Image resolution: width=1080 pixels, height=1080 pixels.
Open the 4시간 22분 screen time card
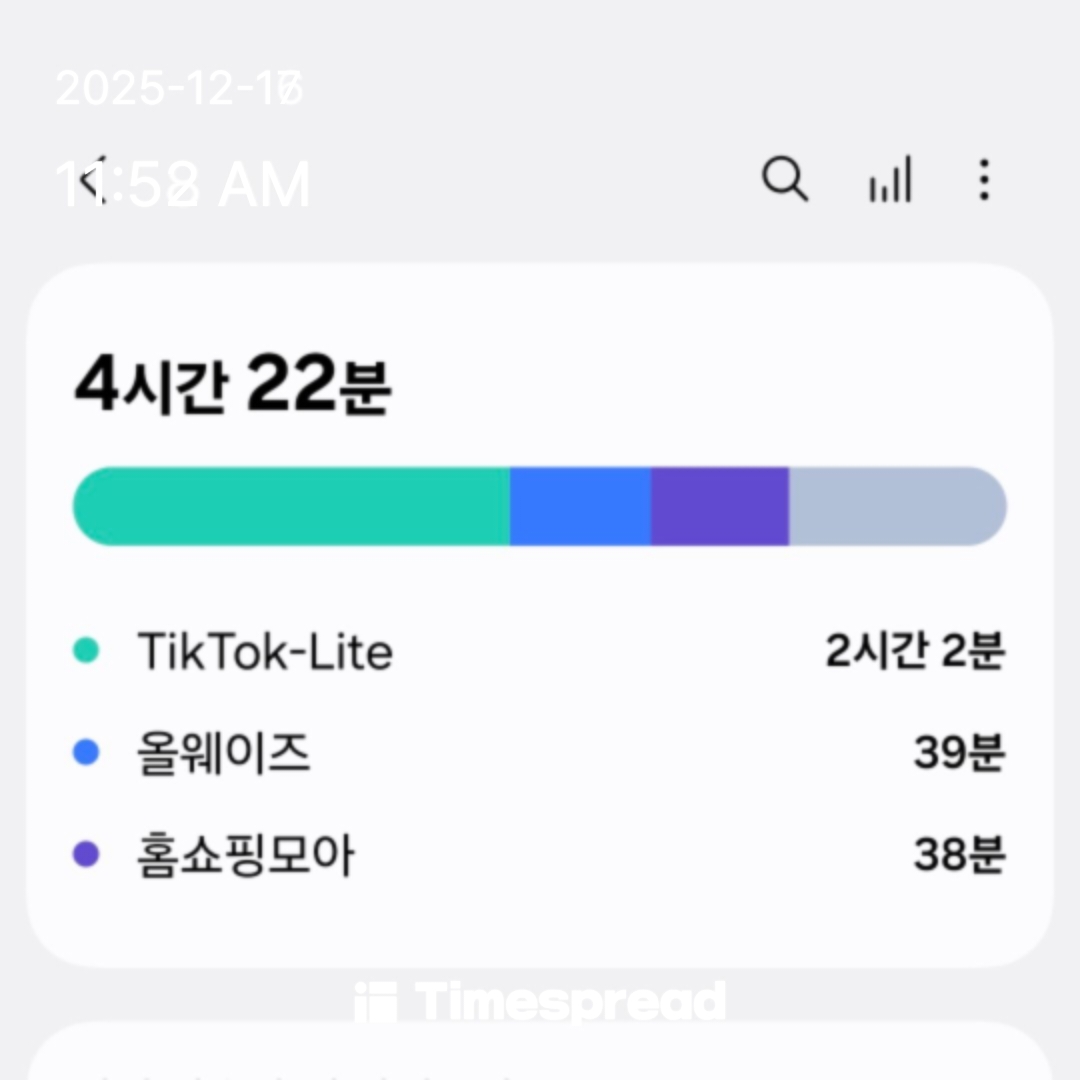(540, 614)
